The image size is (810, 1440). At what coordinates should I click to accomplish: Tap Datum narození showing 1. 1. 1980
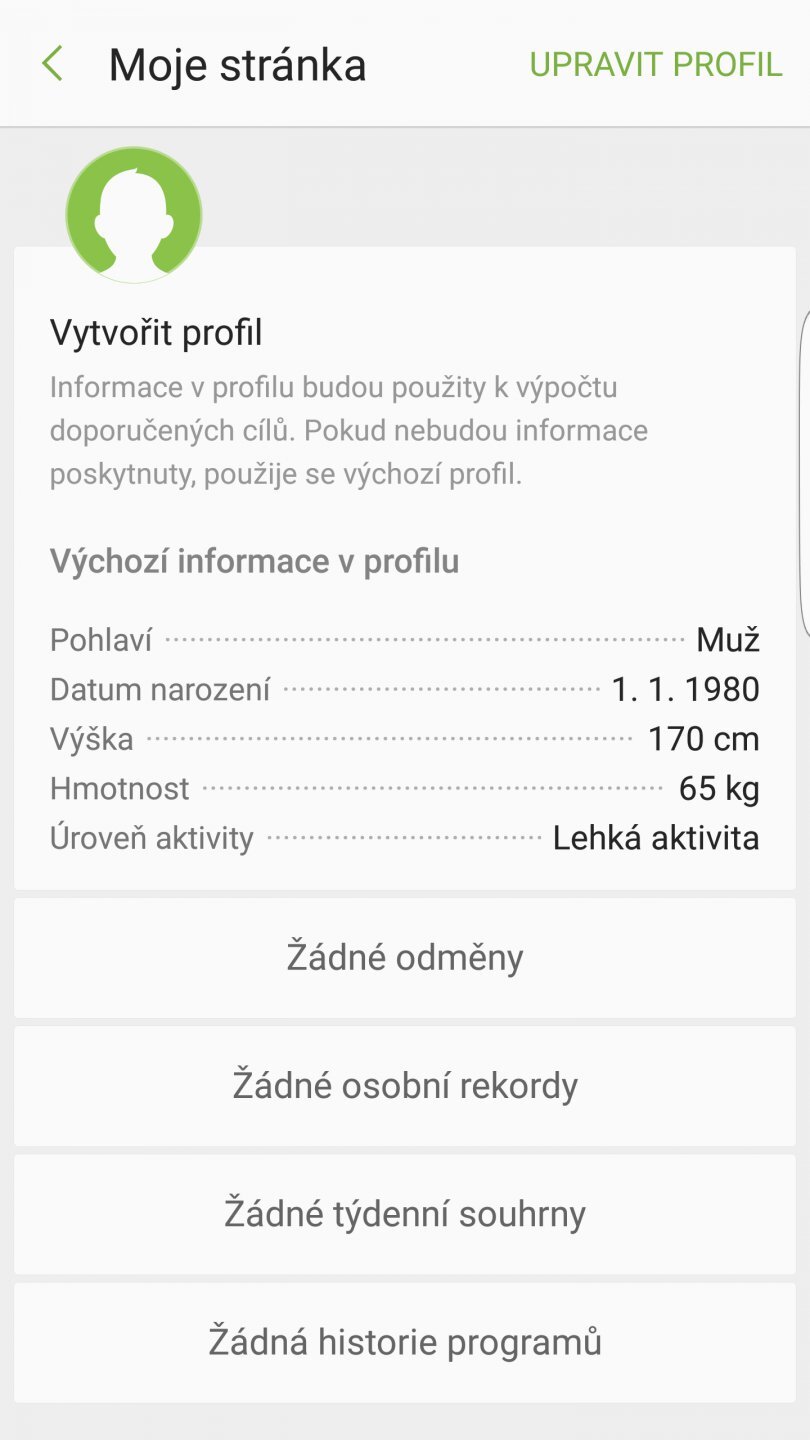tap(405, 688)
